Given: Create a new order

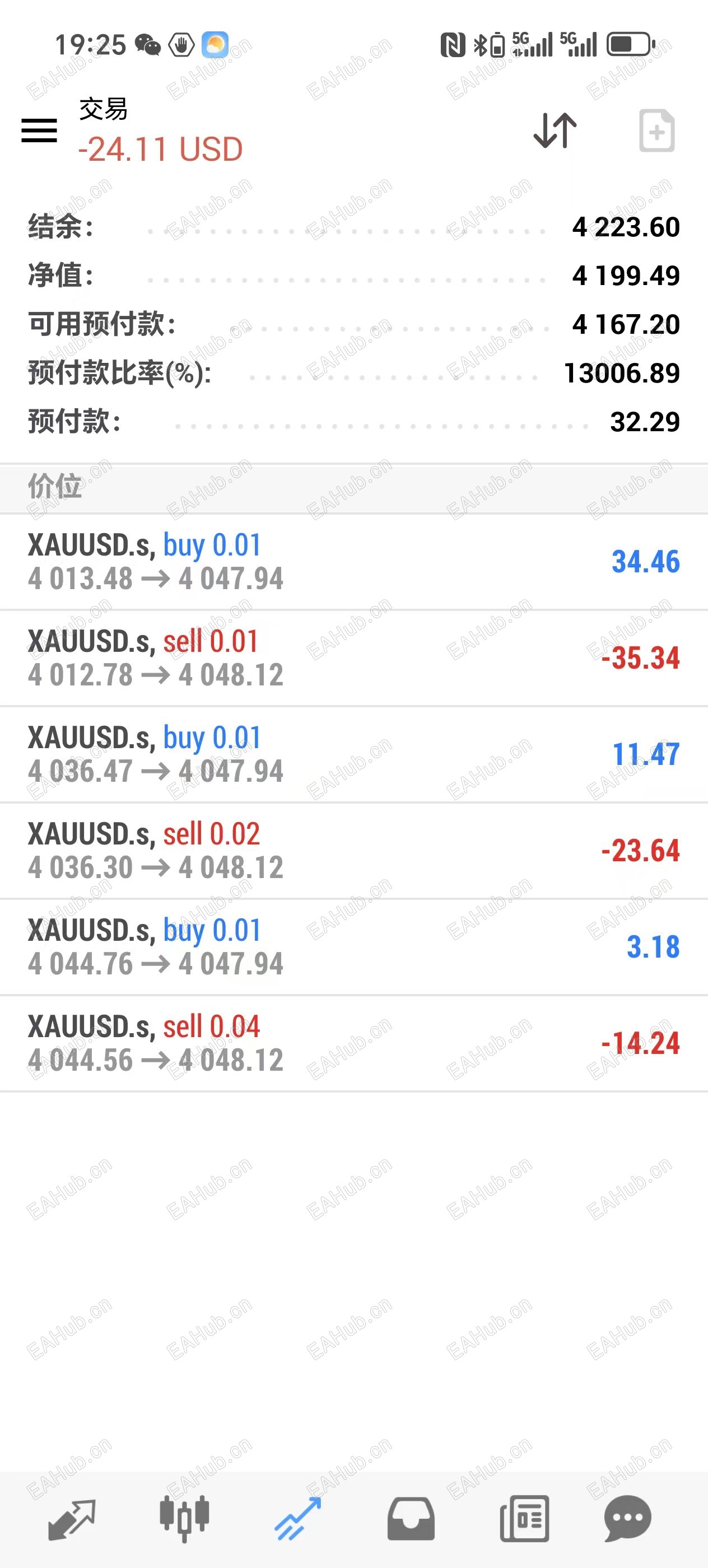Looking at the screenshot, I should 656,130.
